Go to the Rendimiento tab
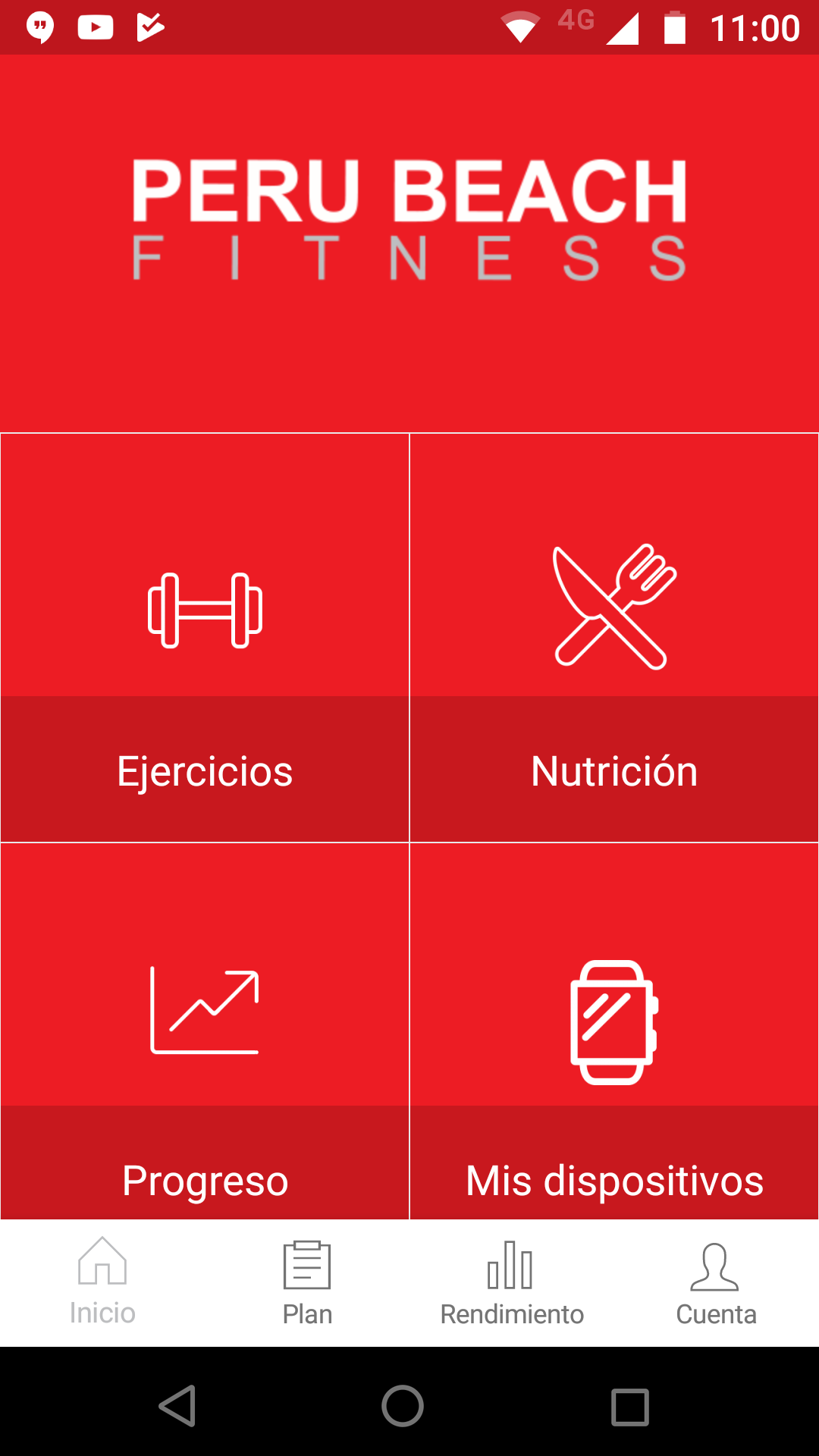819x1456 pixels. 512,1283
